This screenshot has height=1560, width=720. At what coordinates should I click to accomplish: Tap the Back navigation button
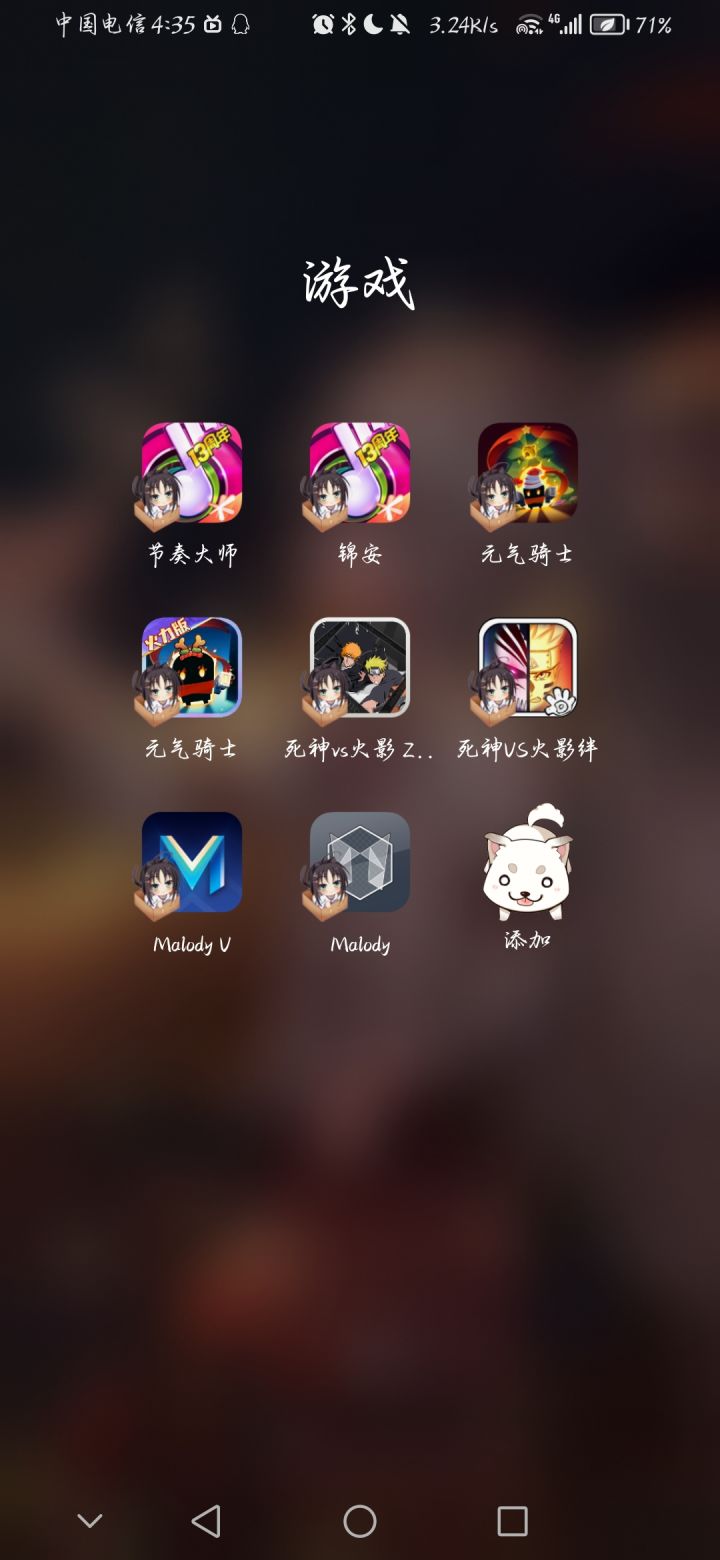click(206, 1522)
